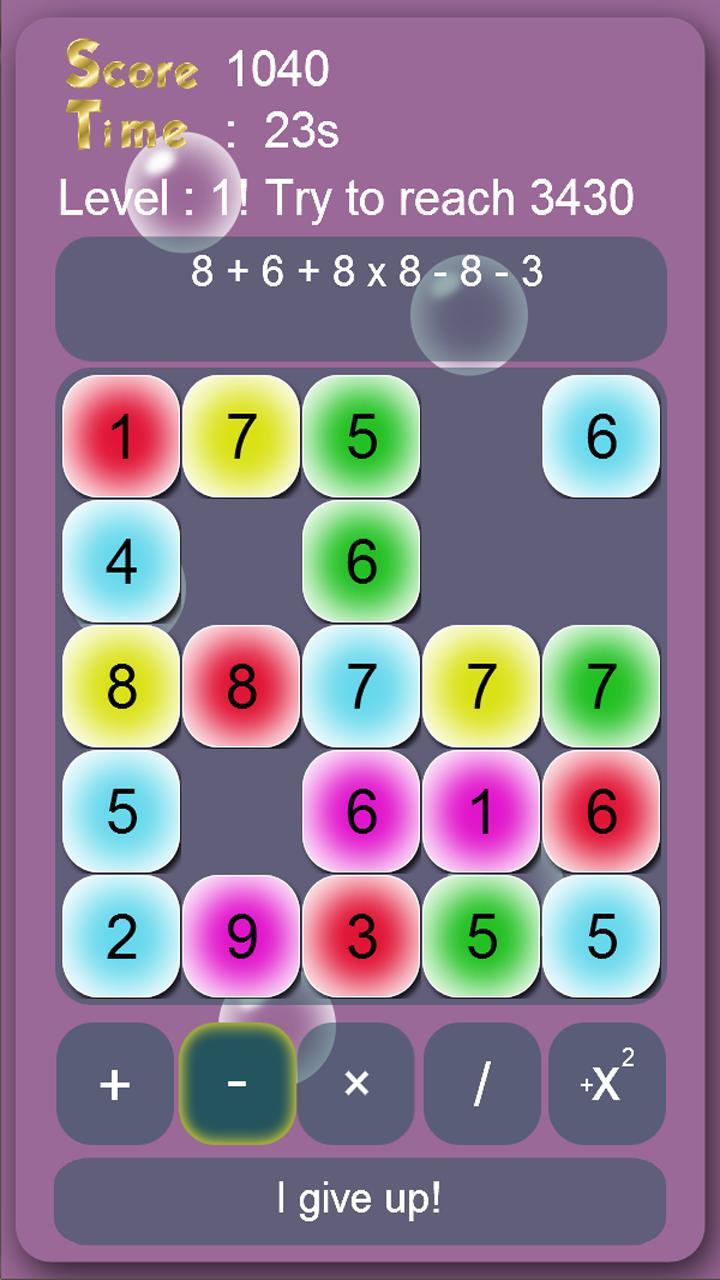Pick the red 6 tile

point(601,811)
